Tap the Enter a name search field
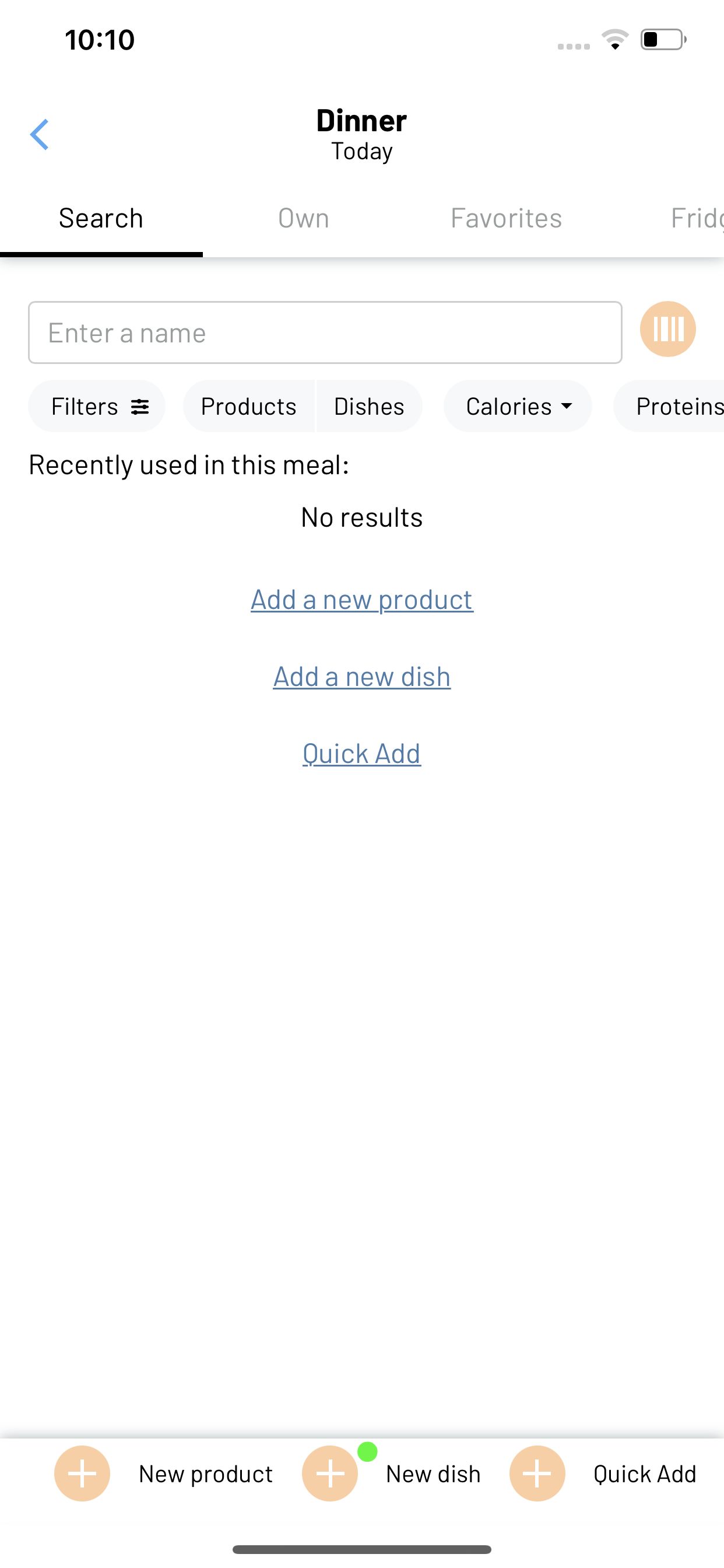Image resolution: width=724 pixels, height=1568 pixels. tap(325, 332)
